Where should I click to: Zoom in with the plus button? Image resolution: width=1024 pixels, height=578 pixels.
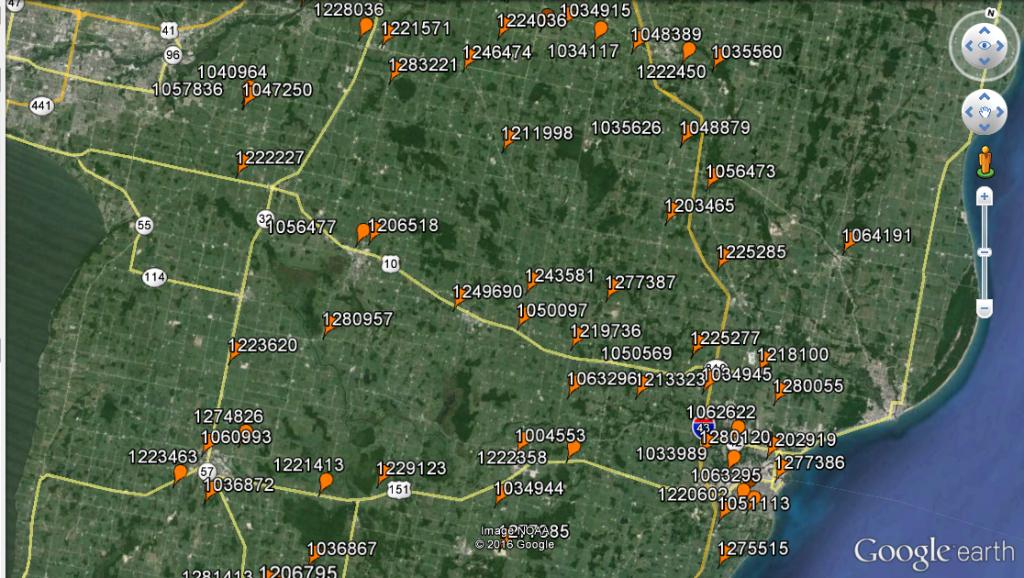coord(985,197)
